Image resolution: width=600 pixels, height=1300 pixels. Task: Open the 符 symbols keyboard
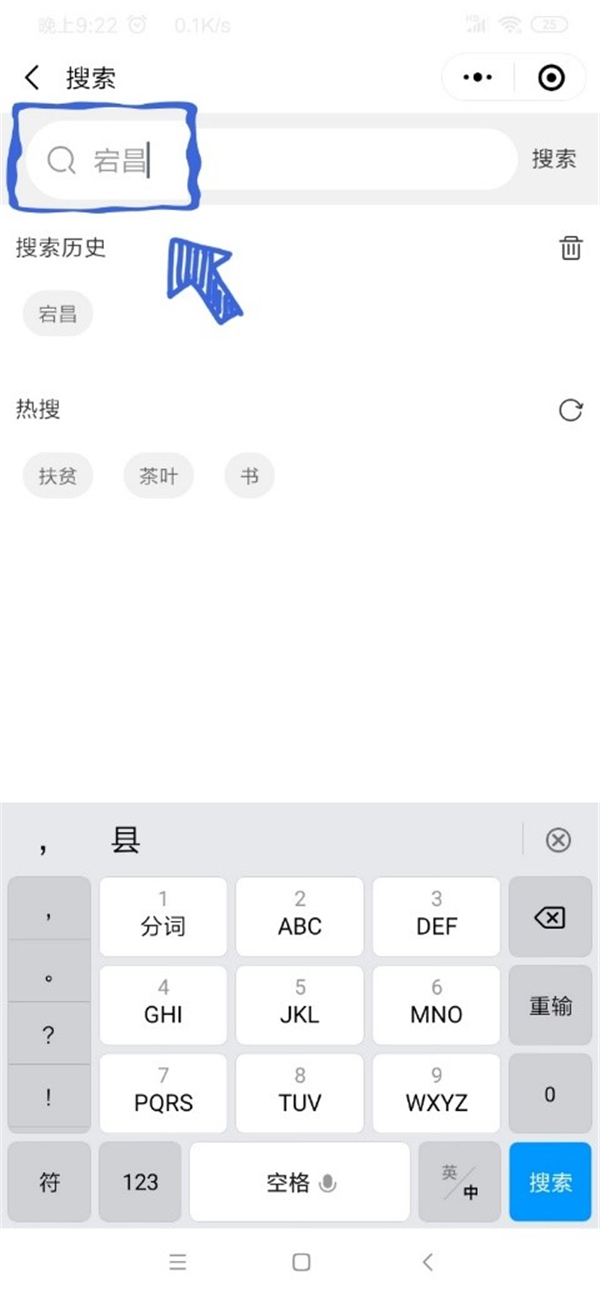point(49,1182)
